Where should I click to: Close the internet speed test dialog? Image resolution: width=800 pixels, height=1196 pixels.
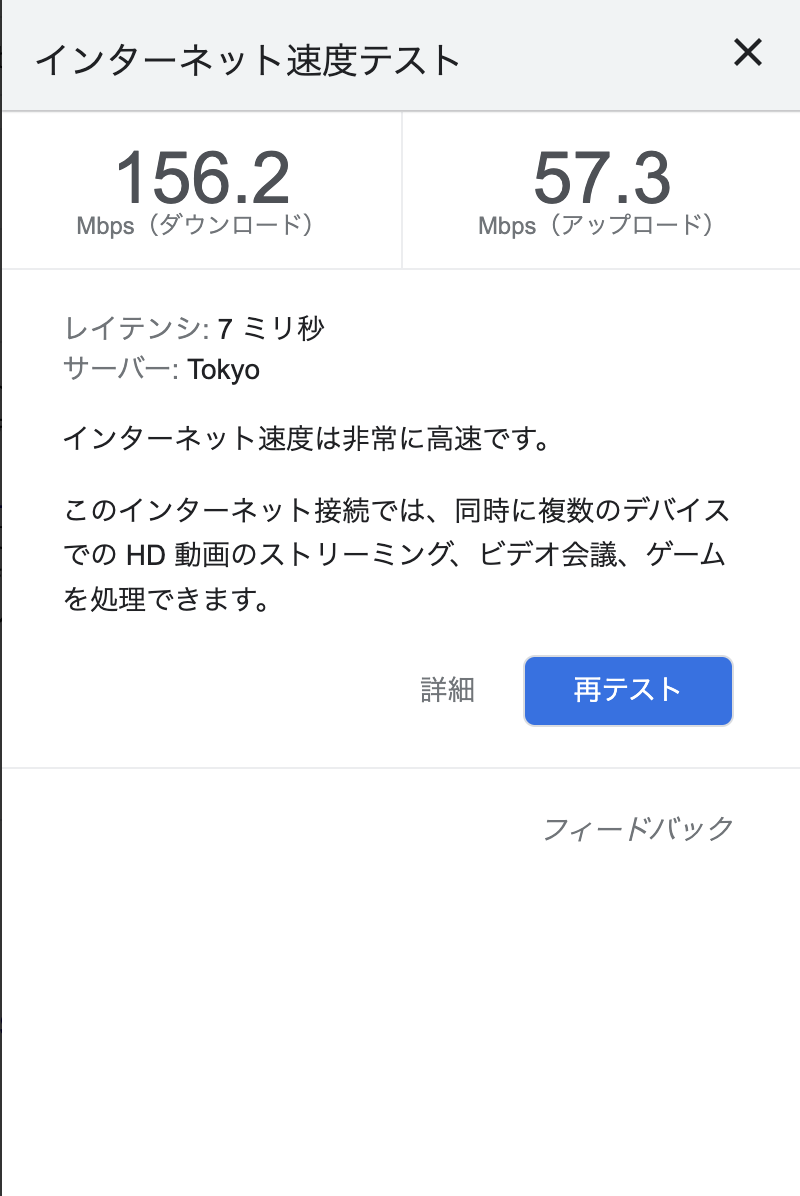point(748,53)
